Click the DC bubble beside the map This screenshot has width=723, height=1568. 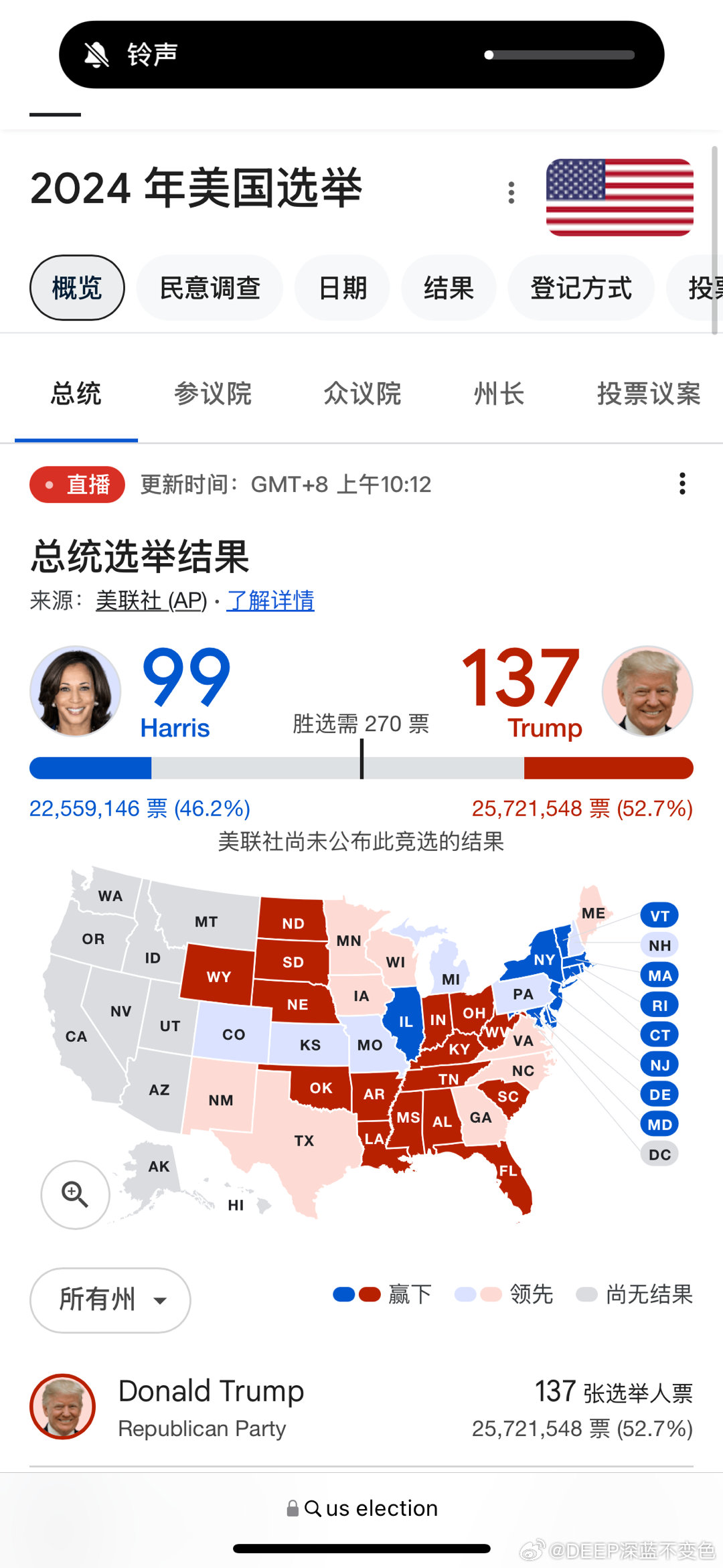tap(659, 1154)
